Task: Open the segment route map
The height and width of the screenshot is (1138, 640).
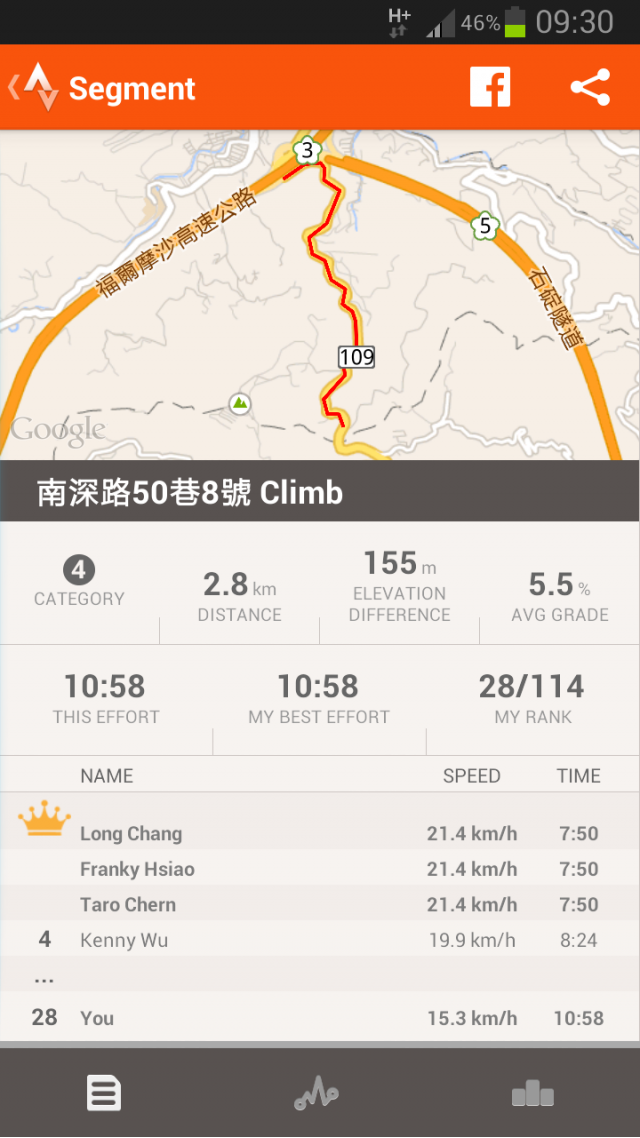Action: 320,295
